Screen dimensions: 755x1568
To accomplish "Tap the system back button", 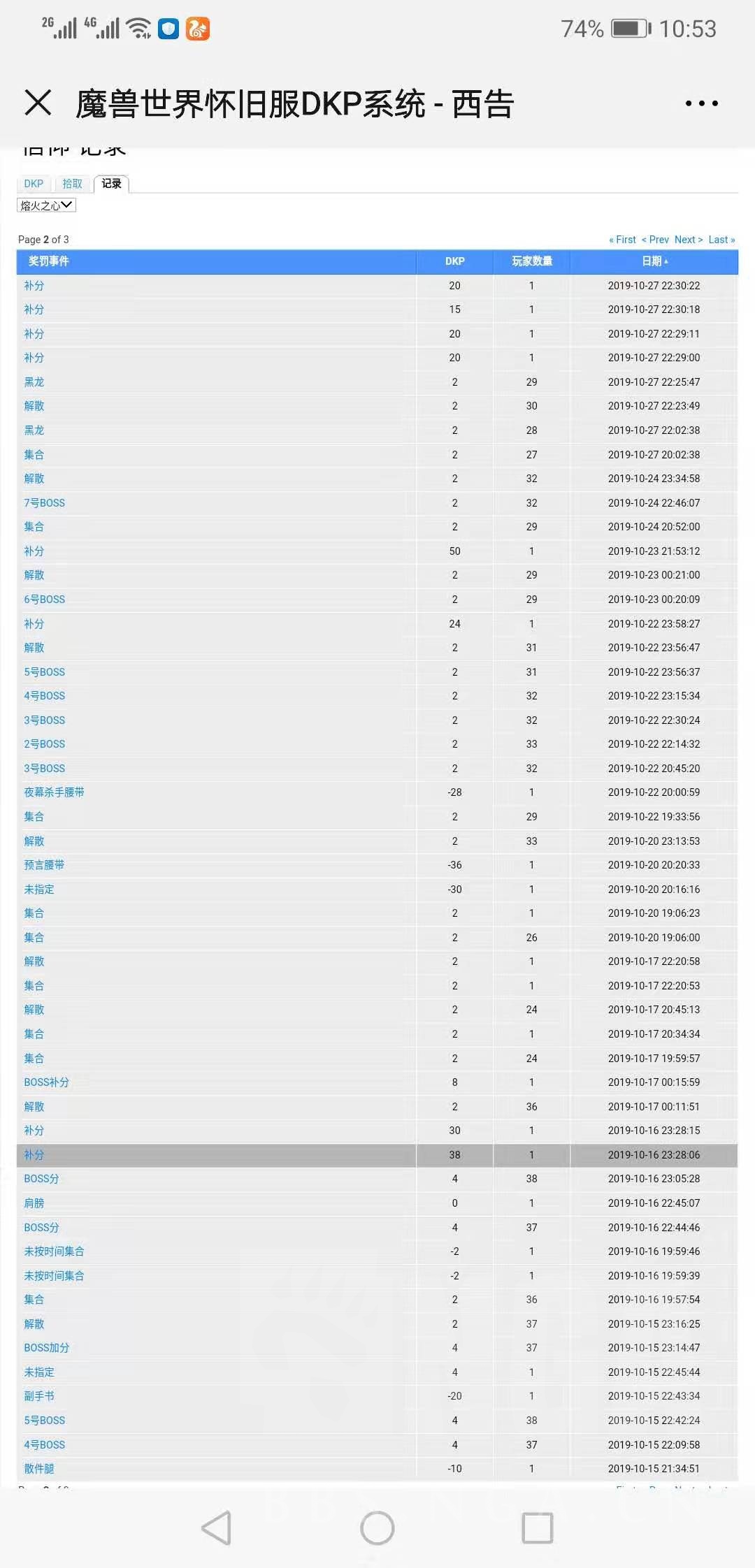I will (x=217, y=1527).
